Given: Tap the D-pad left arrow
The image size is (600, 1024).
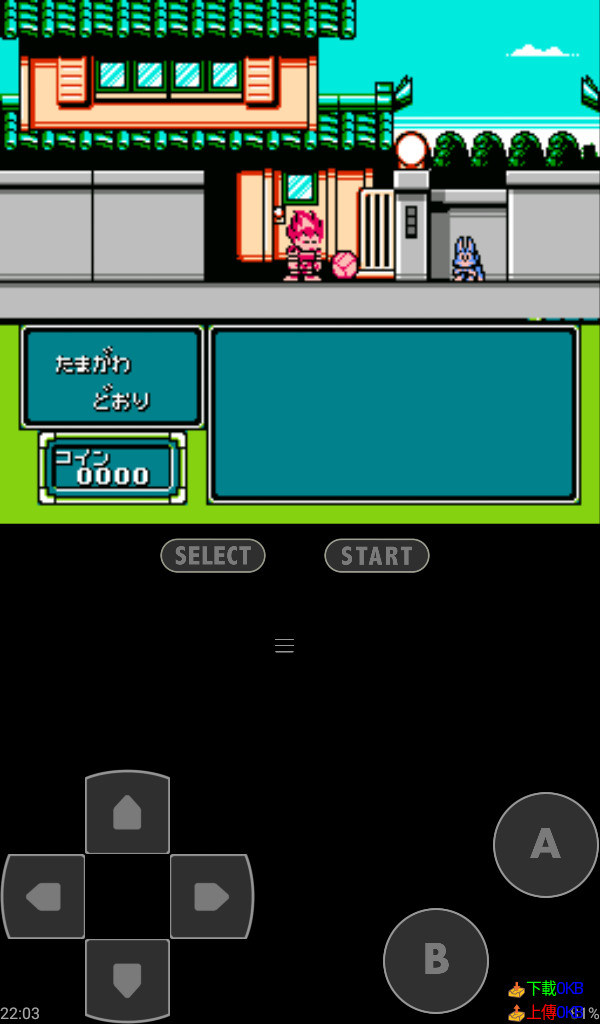Looking at the screenshot, I should point(44,897).
